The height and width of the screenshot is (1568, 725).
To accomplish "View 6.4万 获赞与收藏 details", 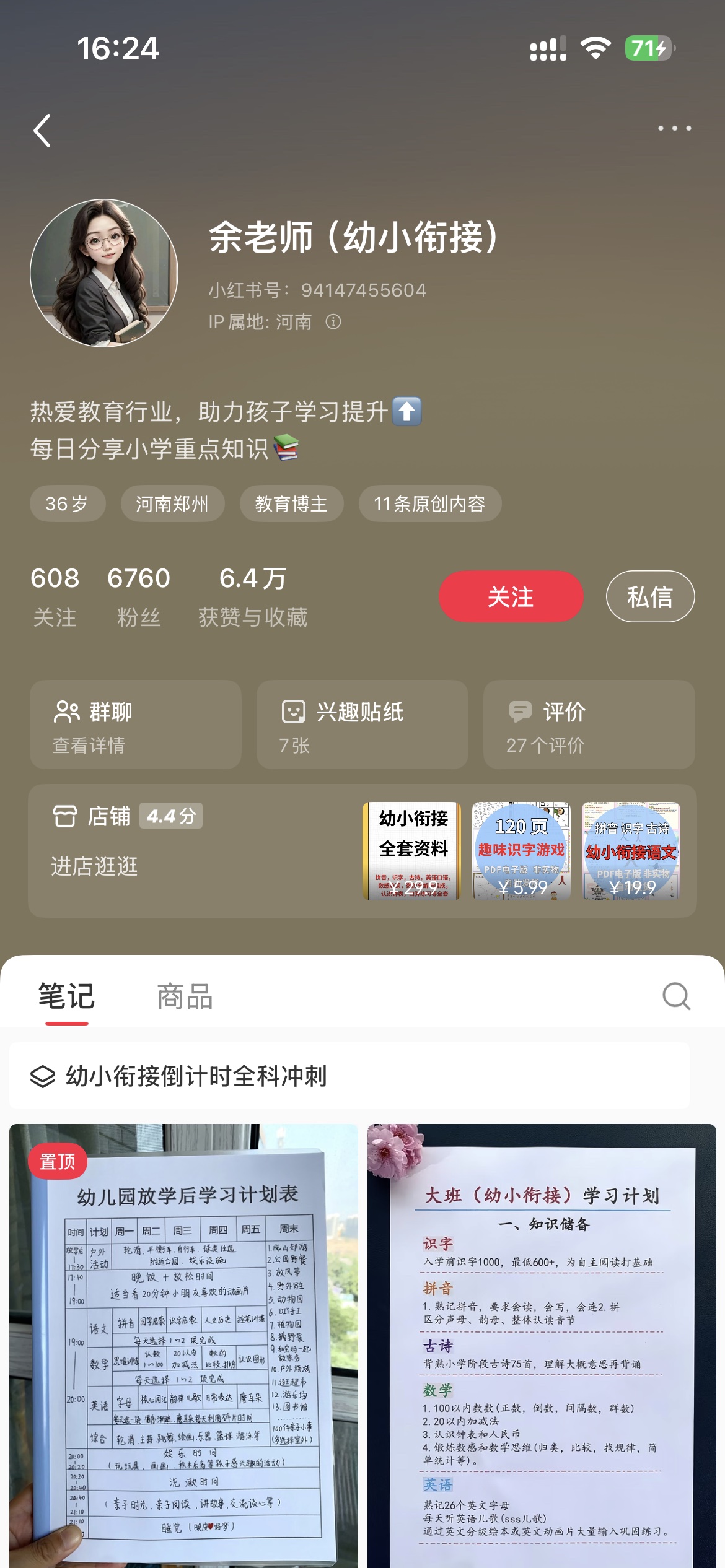I will (x=252, y=596).
